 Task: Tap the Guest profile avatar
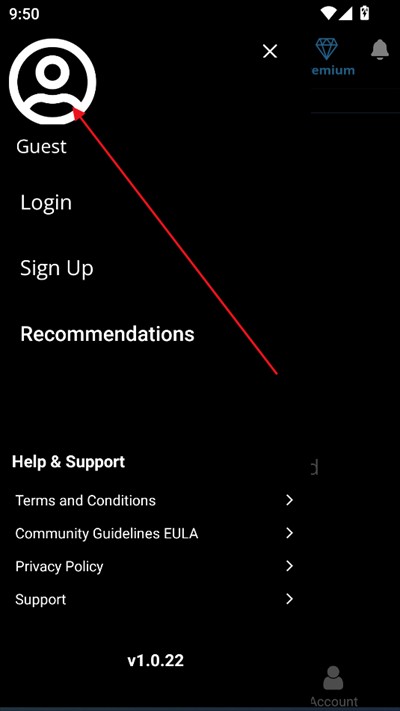pos(53,82)
